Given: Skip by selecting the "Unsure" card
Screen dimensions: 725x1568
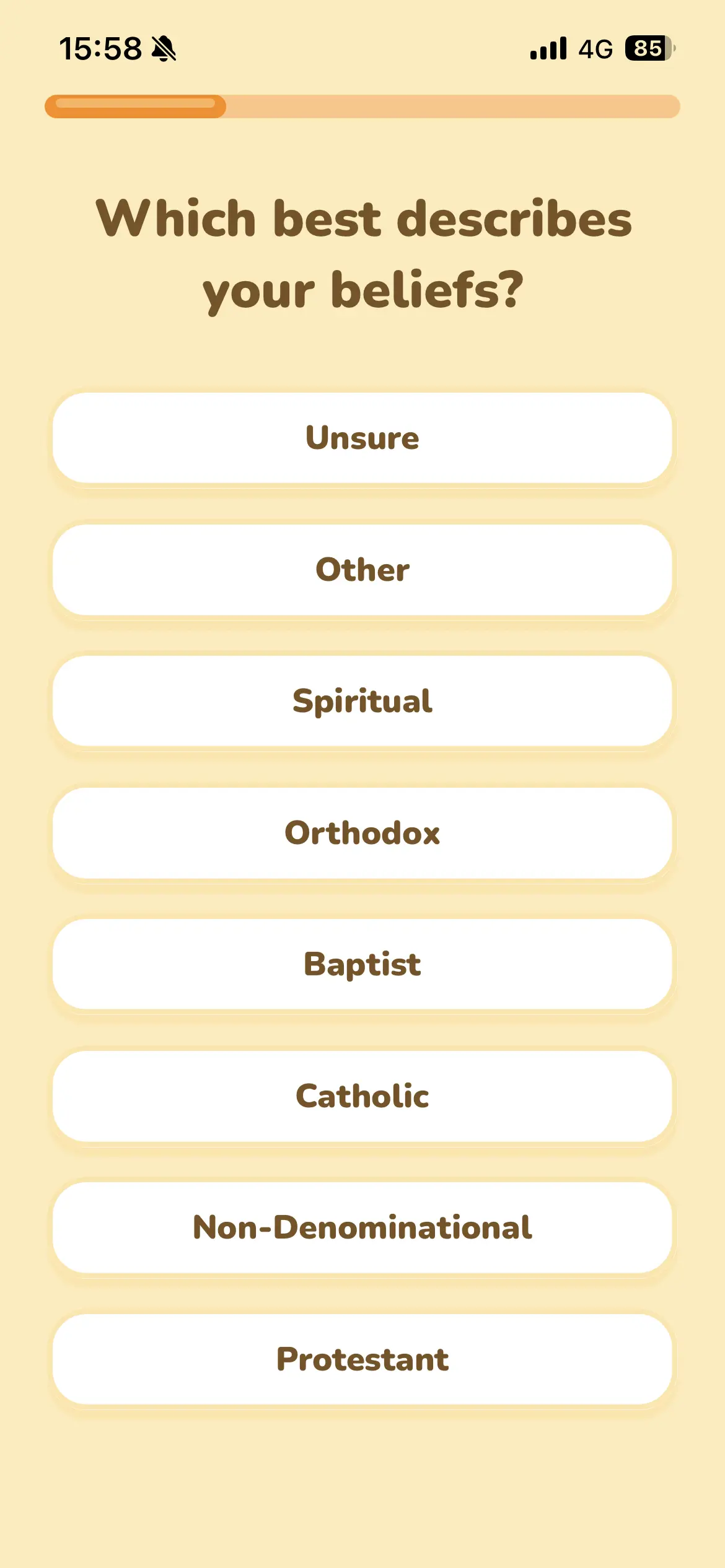Looking at the screenshot, I should 362,438.
